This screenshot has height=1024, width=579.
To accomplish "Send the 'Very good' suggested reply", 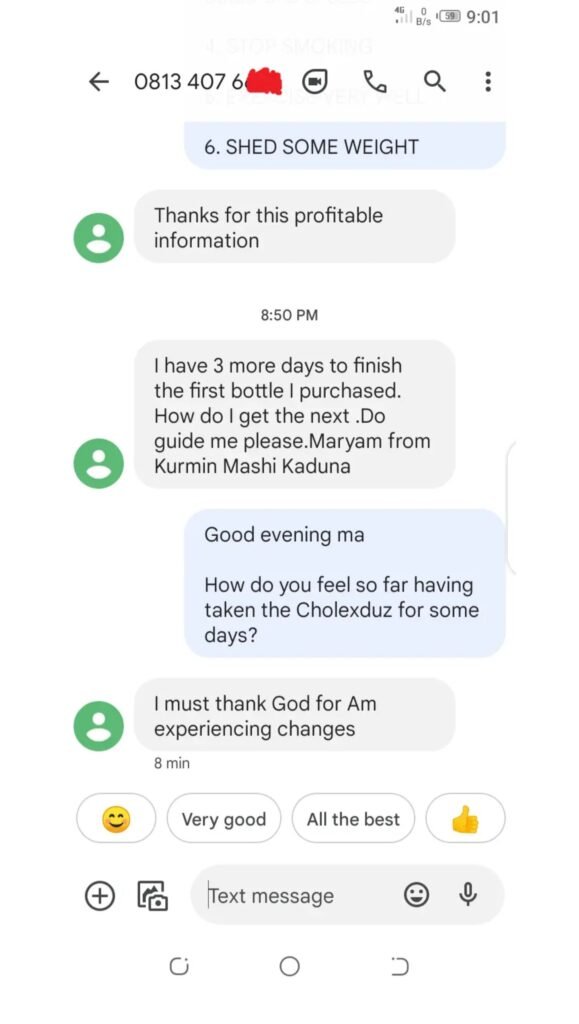I will (224, 818).
